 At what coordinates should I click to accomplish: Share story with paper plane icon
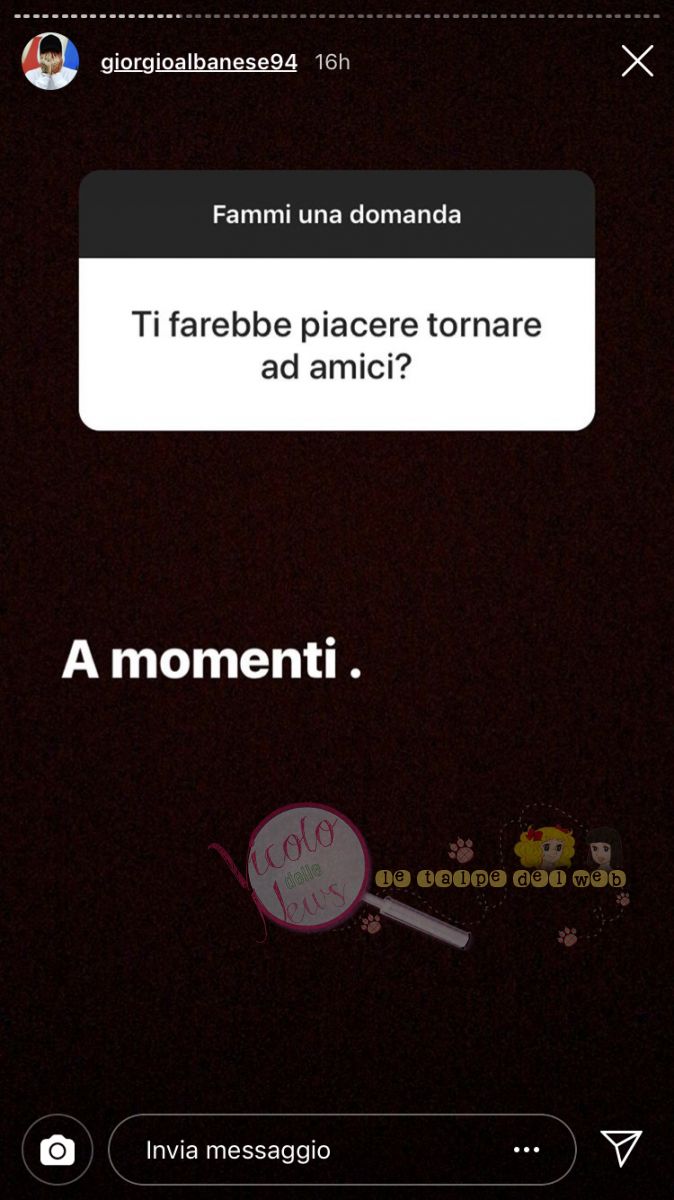tap(621, 1149)
